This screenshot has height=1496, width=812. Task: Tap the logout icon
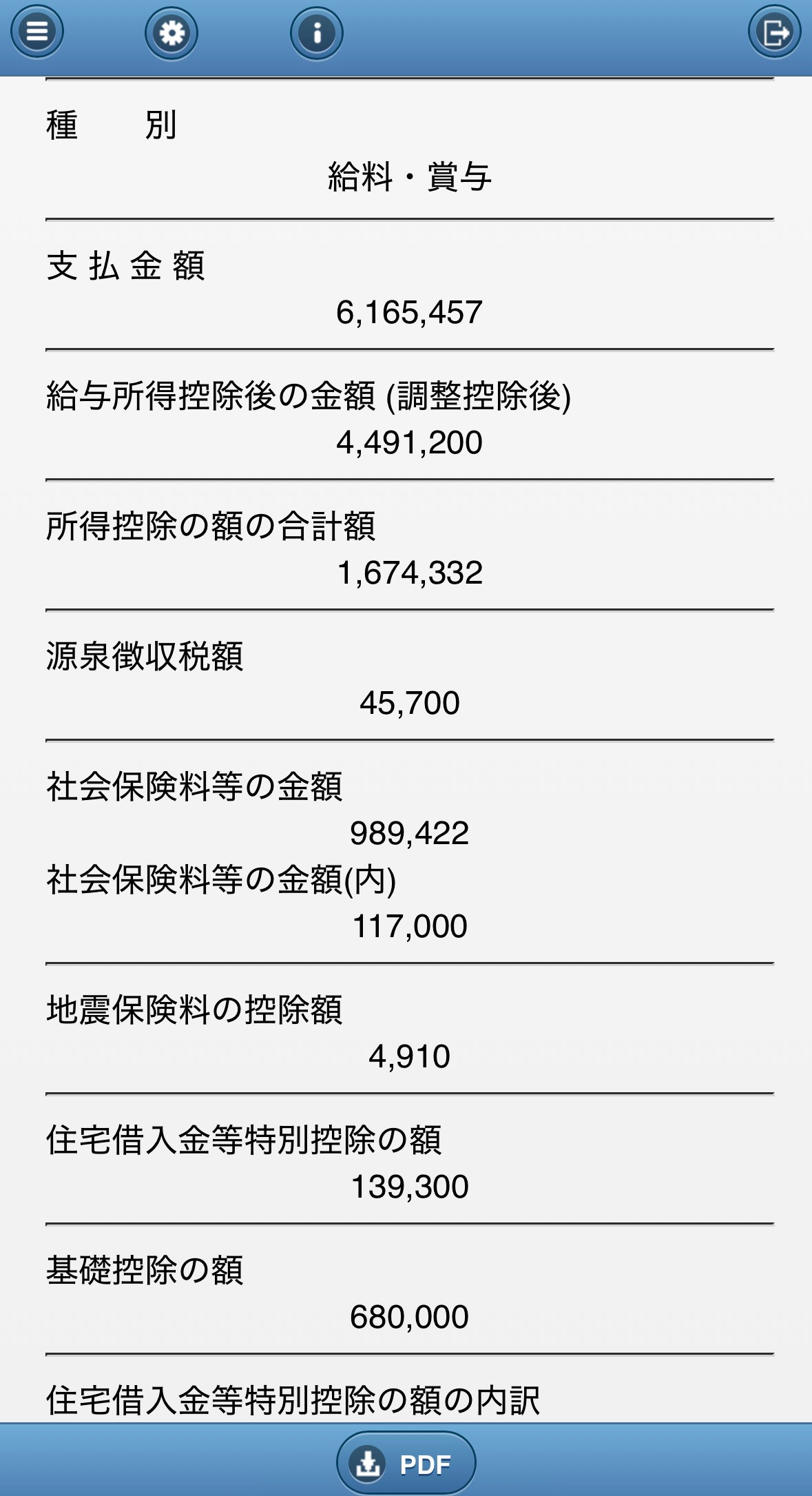click(x=774, y=32)
